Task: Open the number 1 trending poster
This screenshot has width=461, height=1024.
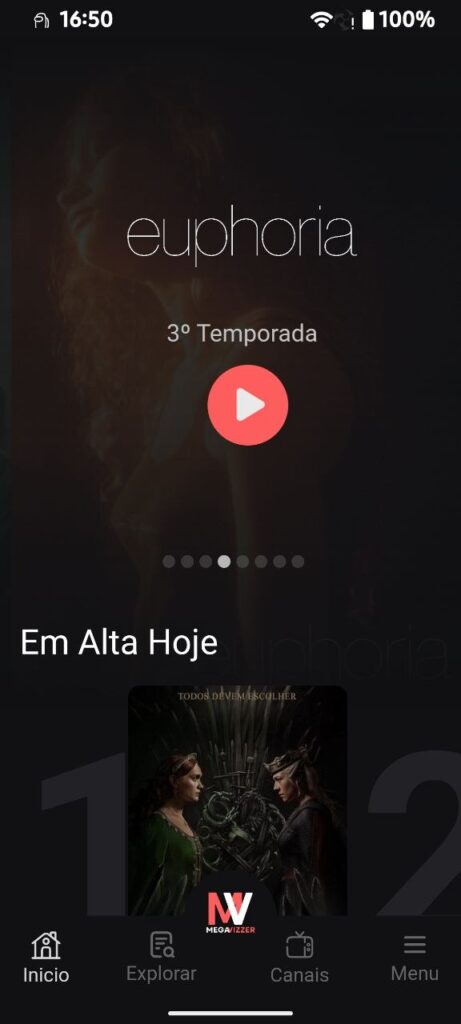Action: 238,800
